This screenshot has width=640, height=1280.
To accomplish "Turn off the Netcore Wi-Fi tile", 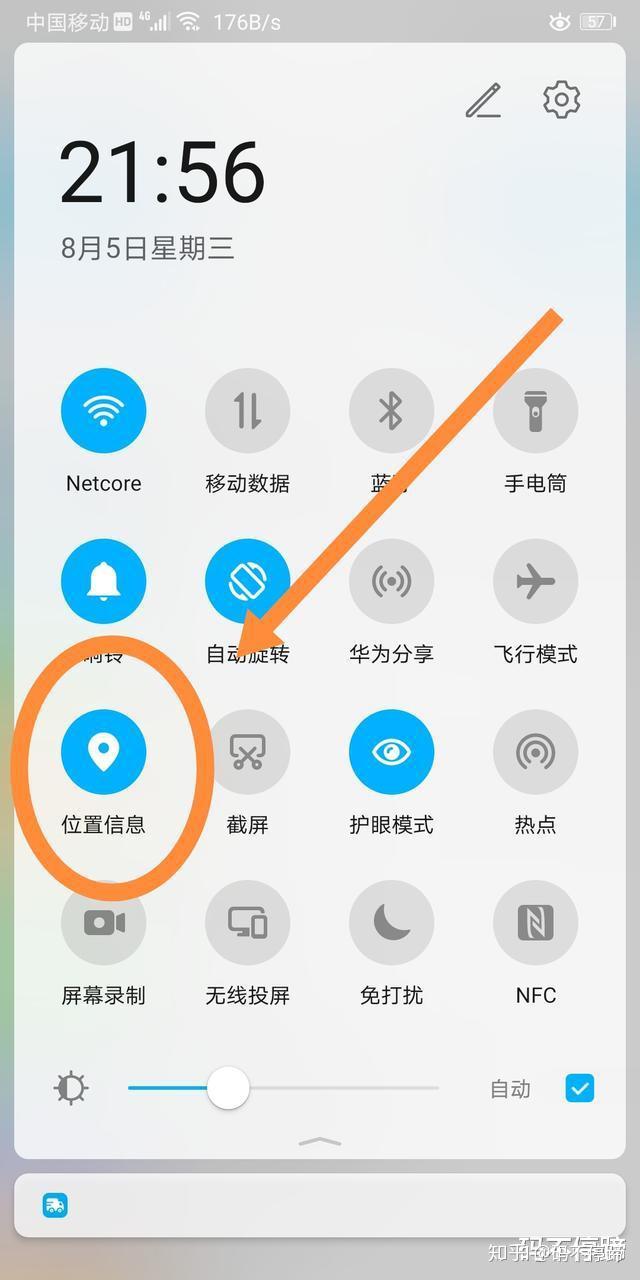I will 104,411.
